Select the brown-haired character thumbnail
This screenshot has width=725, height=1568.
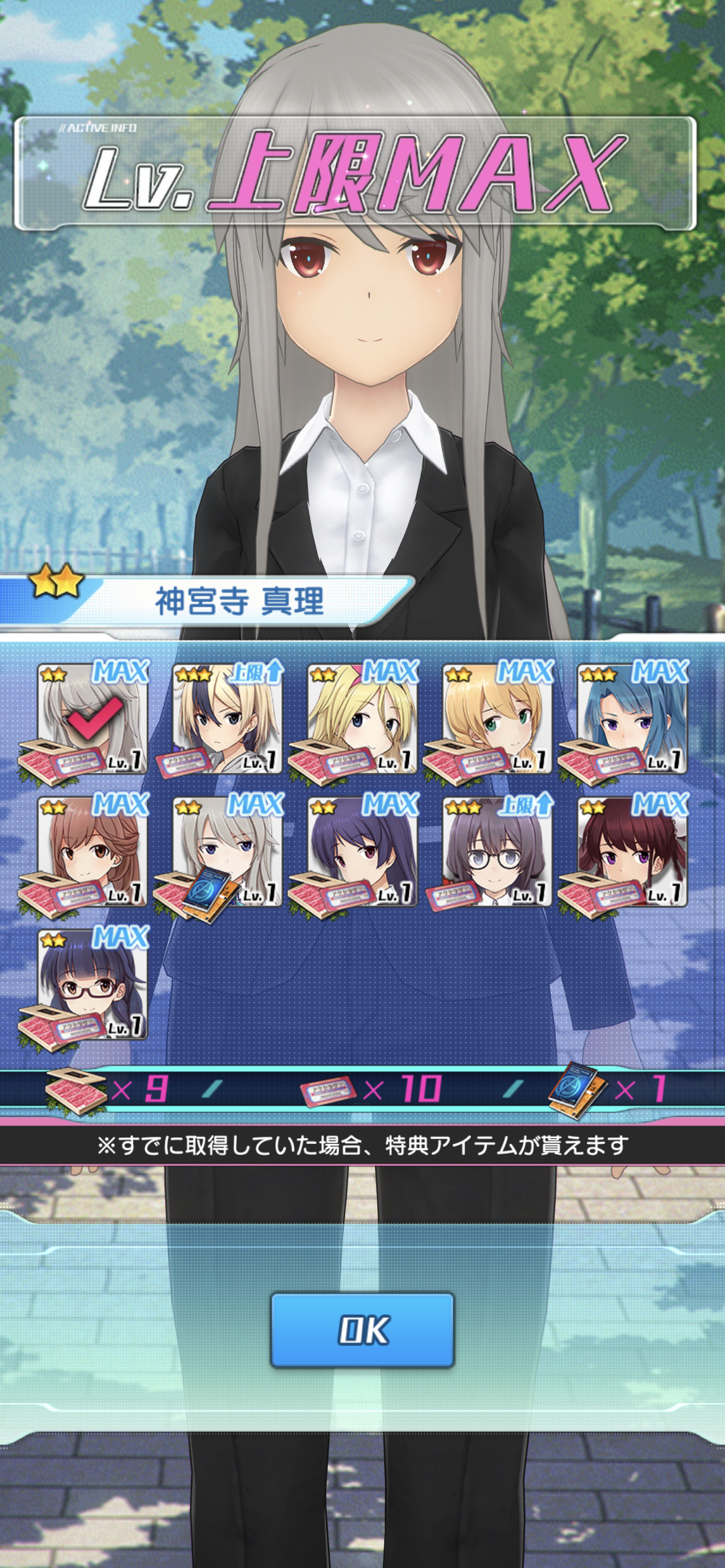92,852
